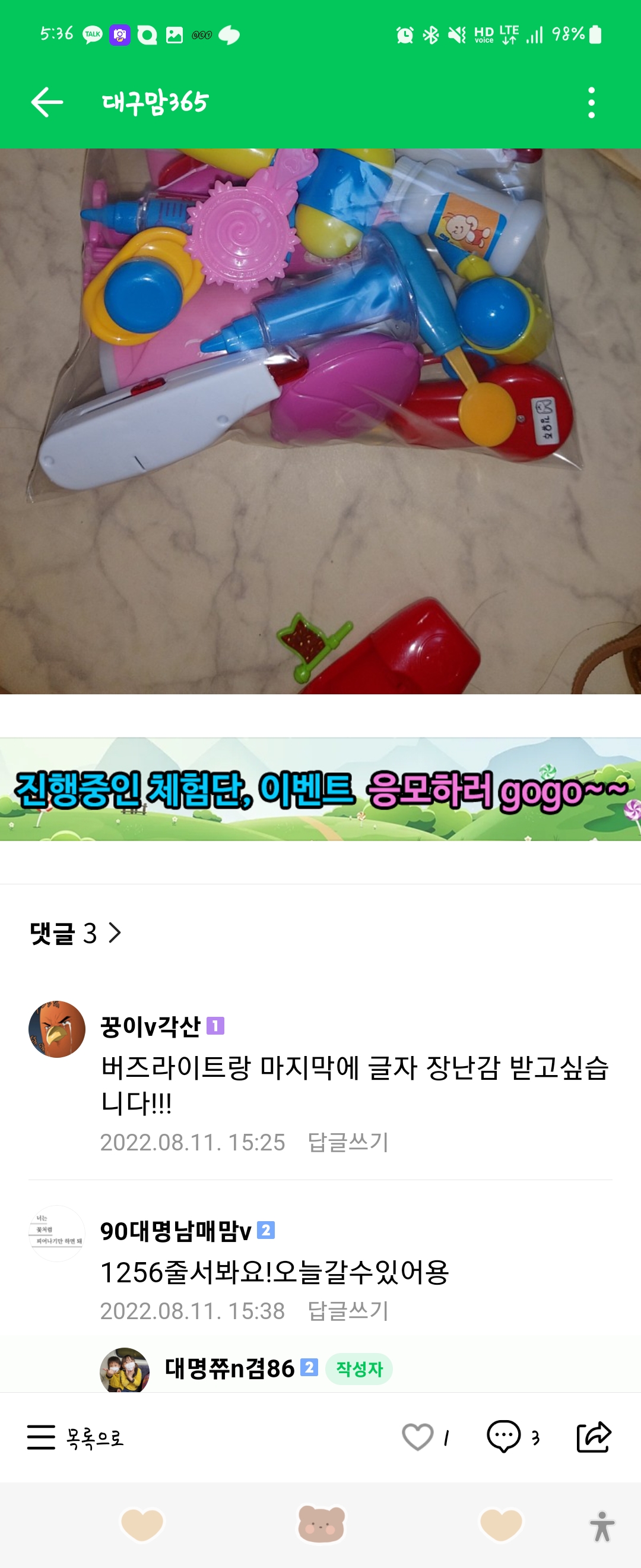Share this post
Screen dimensions: 641x1568
point(594,1437)
